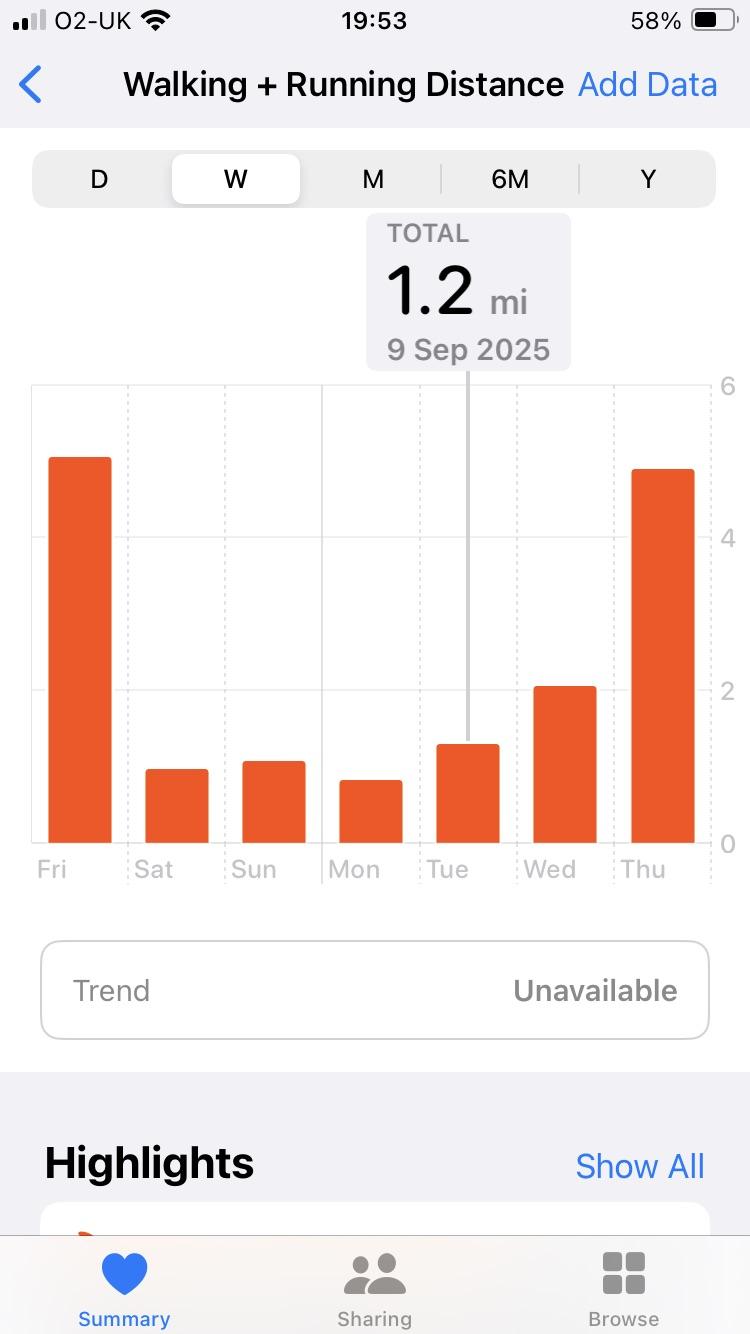
Task: Switch to the Sharing tab
Action: [x=374, y=1290]
